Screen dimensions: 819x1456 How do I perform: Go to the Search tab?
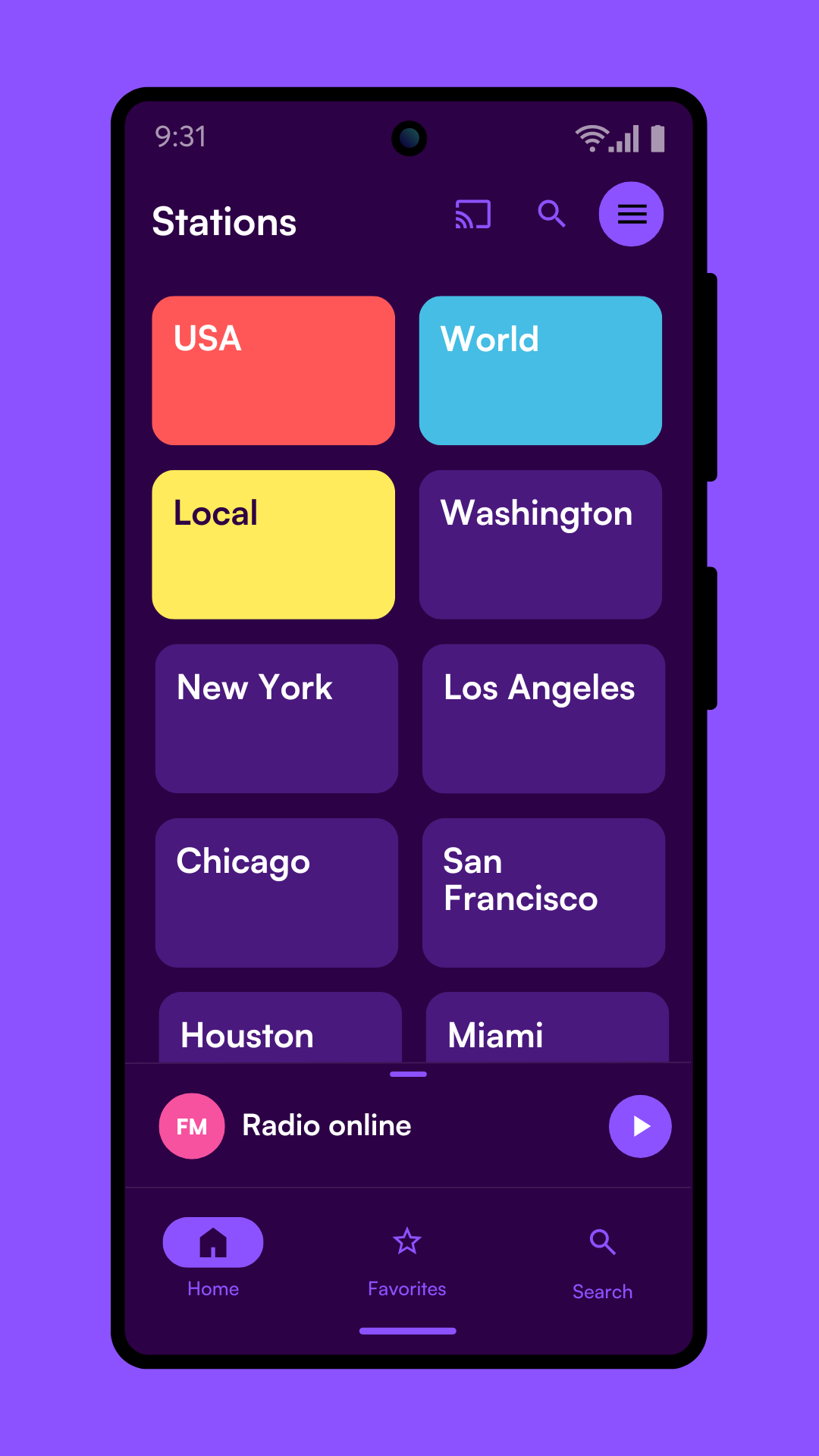point(602,1259)
